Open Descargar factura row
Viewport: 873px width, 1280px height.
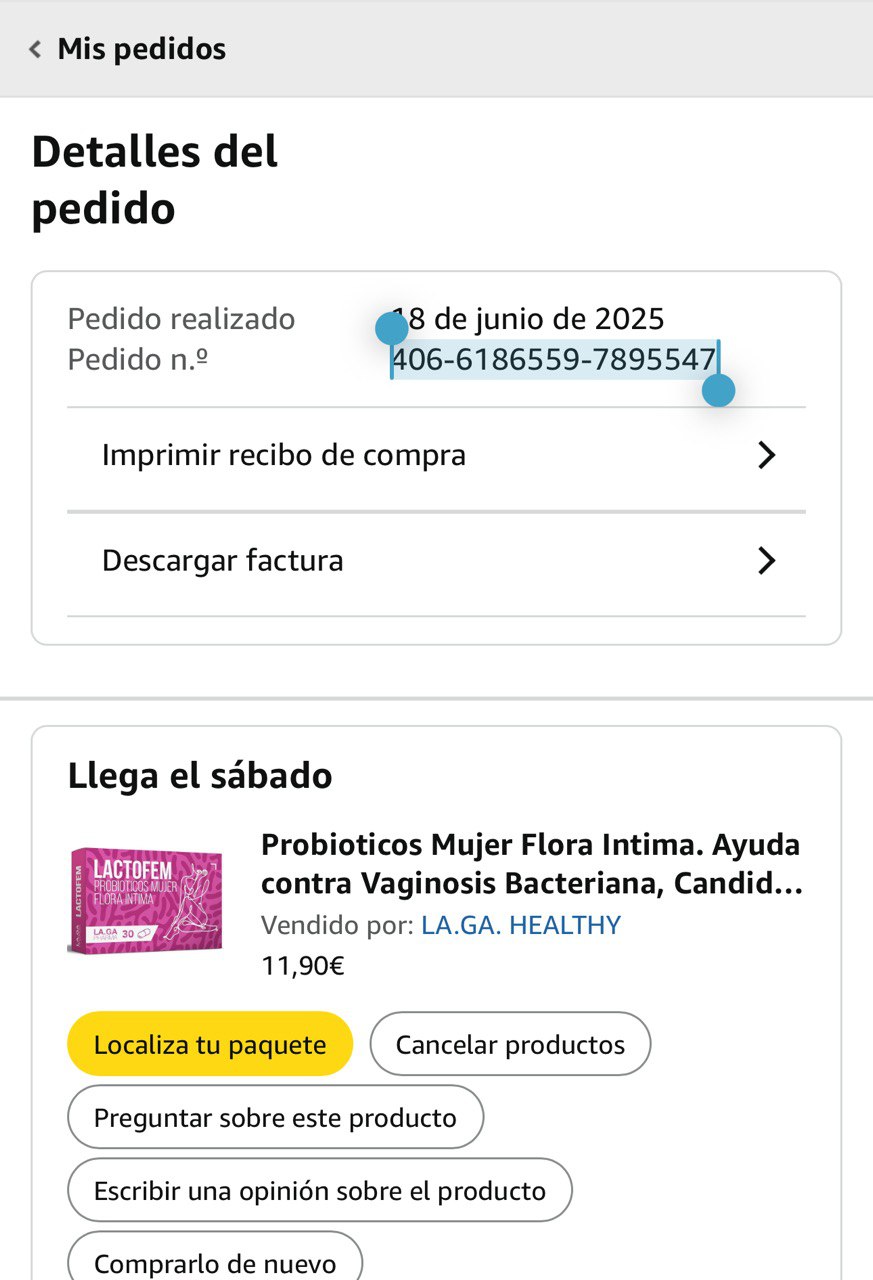click(x=436, y=561)
